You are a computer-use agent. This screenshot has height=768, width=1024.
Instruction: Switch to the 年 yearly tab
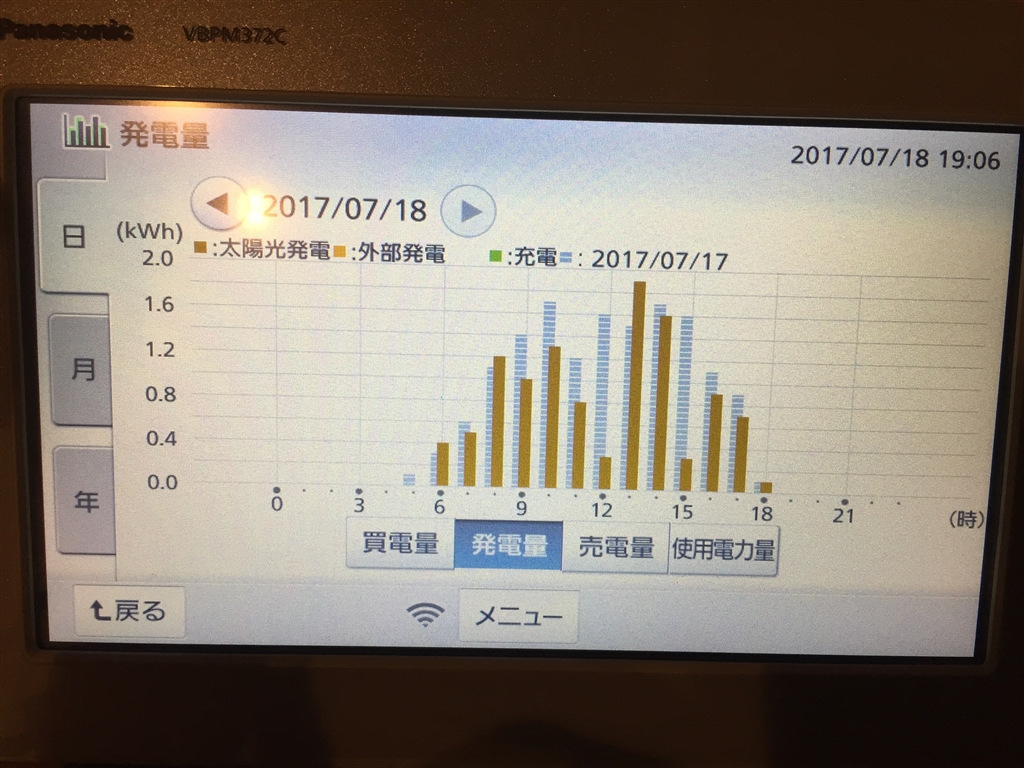(86, 501)
